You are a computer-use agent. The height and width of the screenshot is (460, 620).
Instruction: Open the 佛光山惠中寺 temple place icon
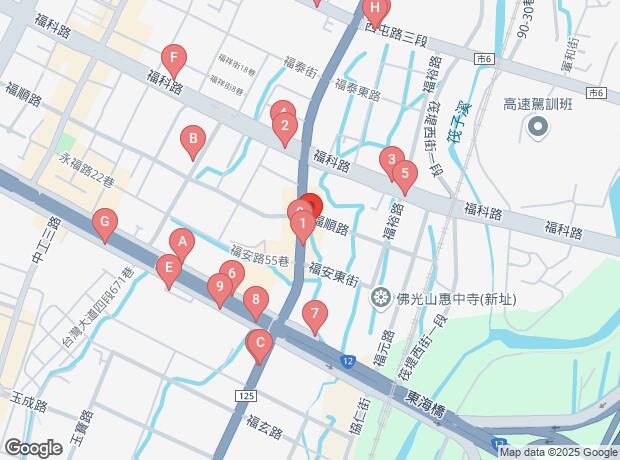click(x=380, y=297)
